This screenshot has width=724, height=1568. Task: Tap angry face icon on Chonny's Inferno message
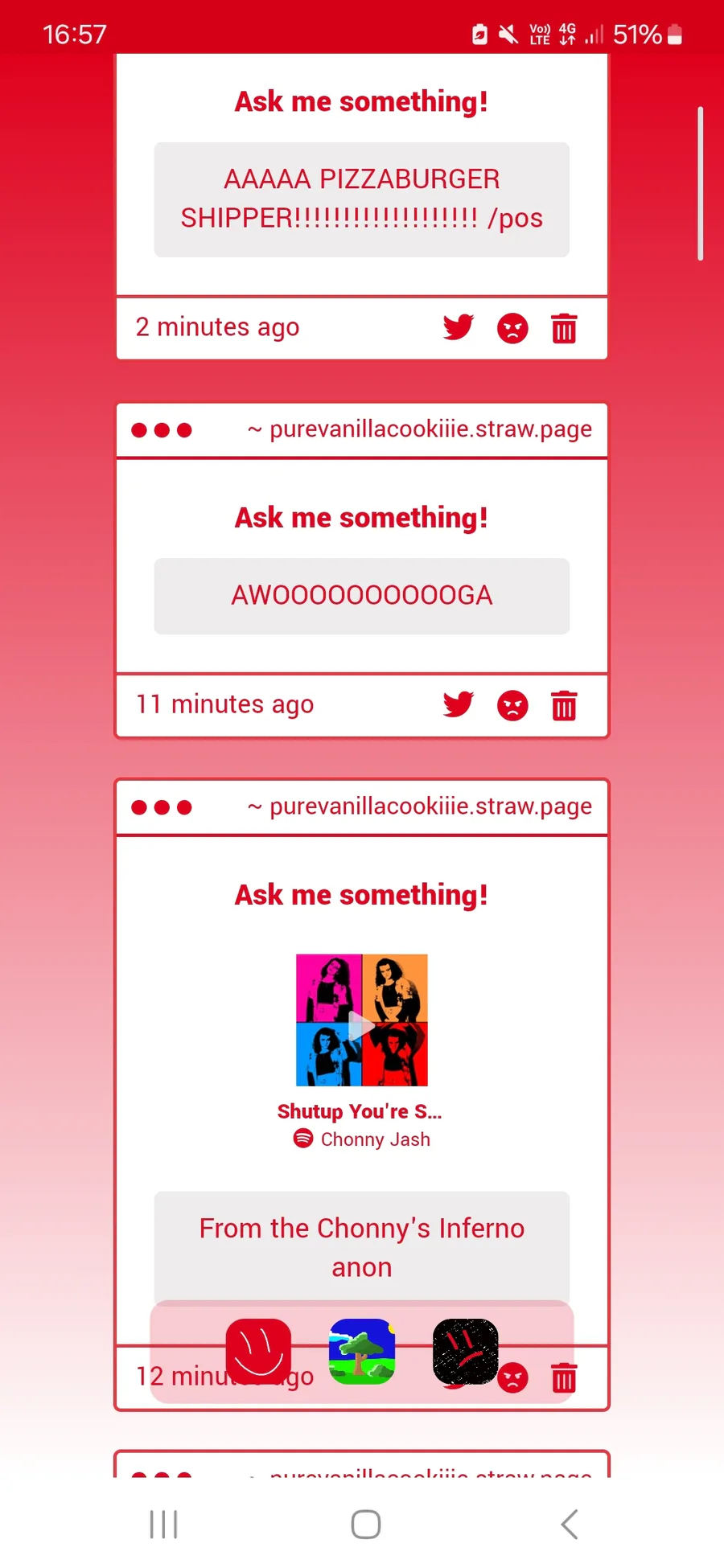click(x=512, y=1378)
